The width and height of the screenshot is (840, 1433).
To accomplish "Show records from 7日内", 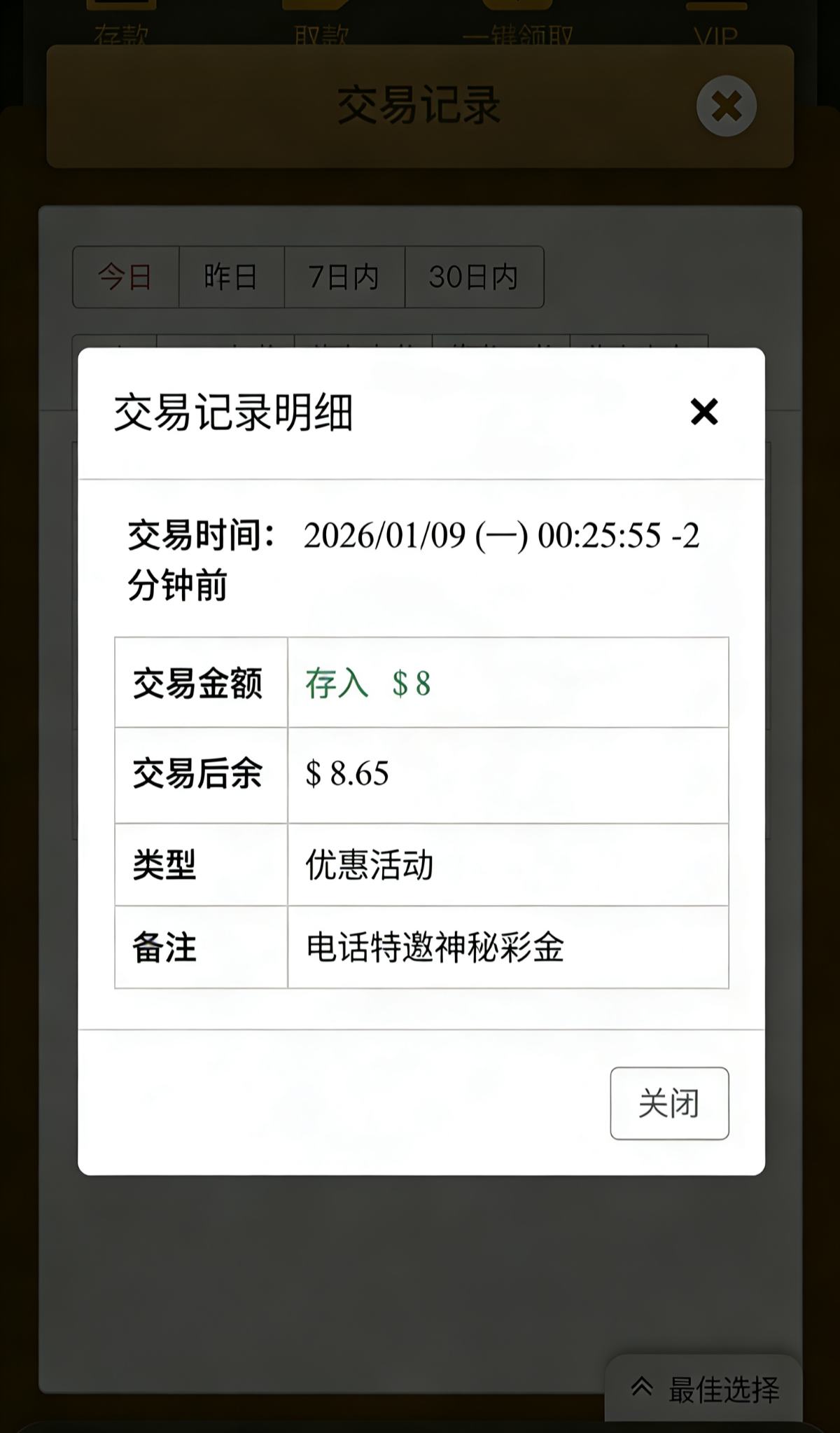I will (x=344, y=277).
